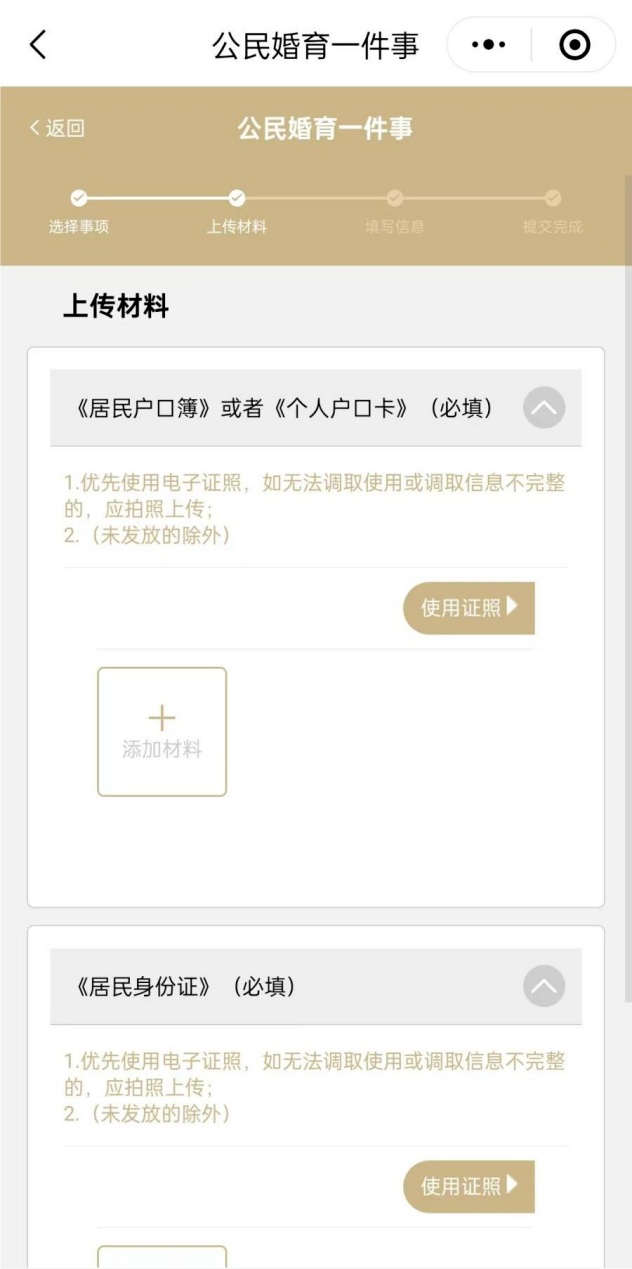
Task: Tap 使用证照 for 居民身份证
Action: pyautogui.click(x=469, y=1186)
